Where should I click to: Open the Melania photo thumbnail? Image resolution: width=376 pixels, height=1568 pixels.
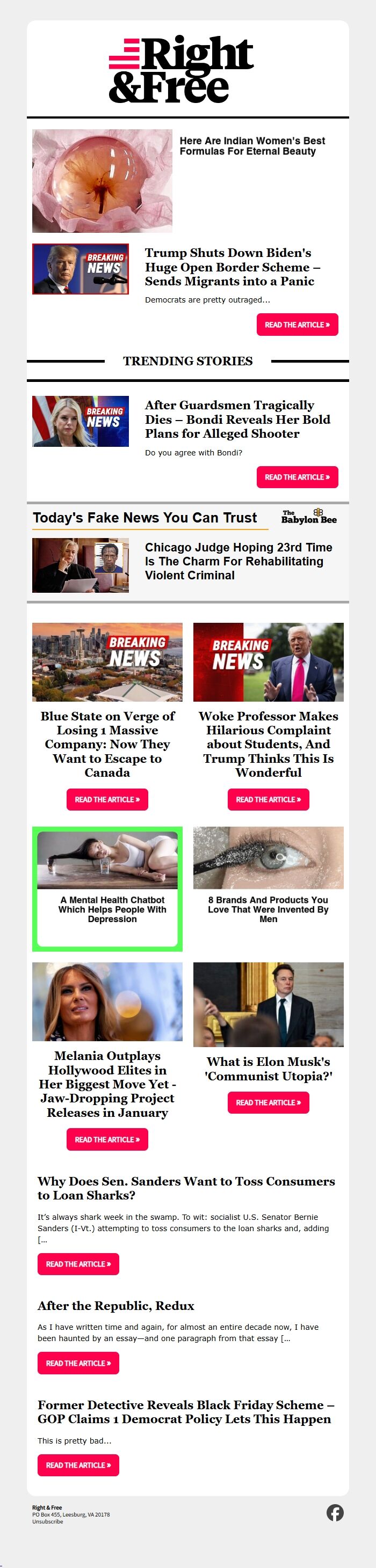pos(107,1002)
